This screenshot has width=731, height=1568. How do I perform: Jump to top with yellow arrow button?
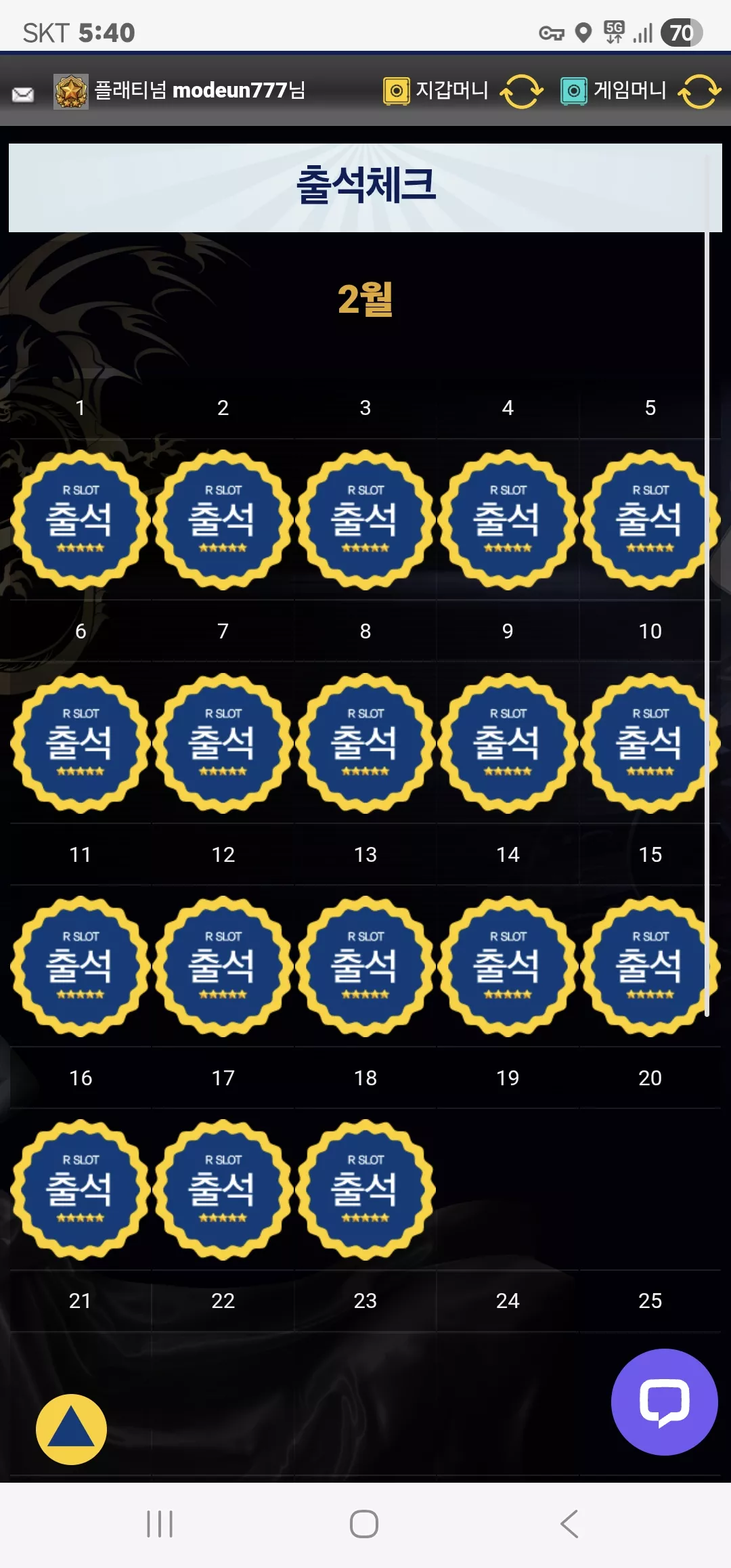pos(71,1429)
